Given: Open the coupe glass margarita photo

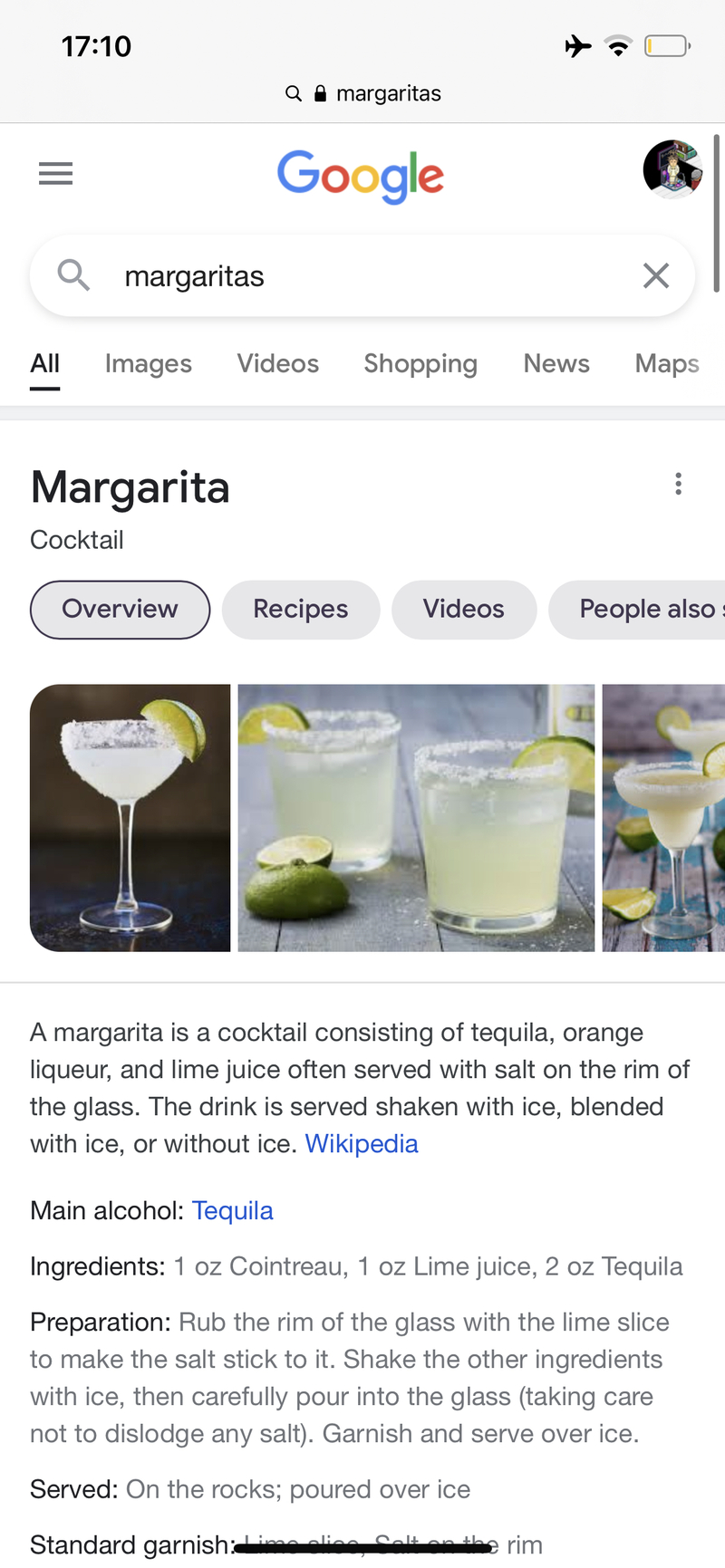Looking at the screenshot, I should tap(130, 818).
